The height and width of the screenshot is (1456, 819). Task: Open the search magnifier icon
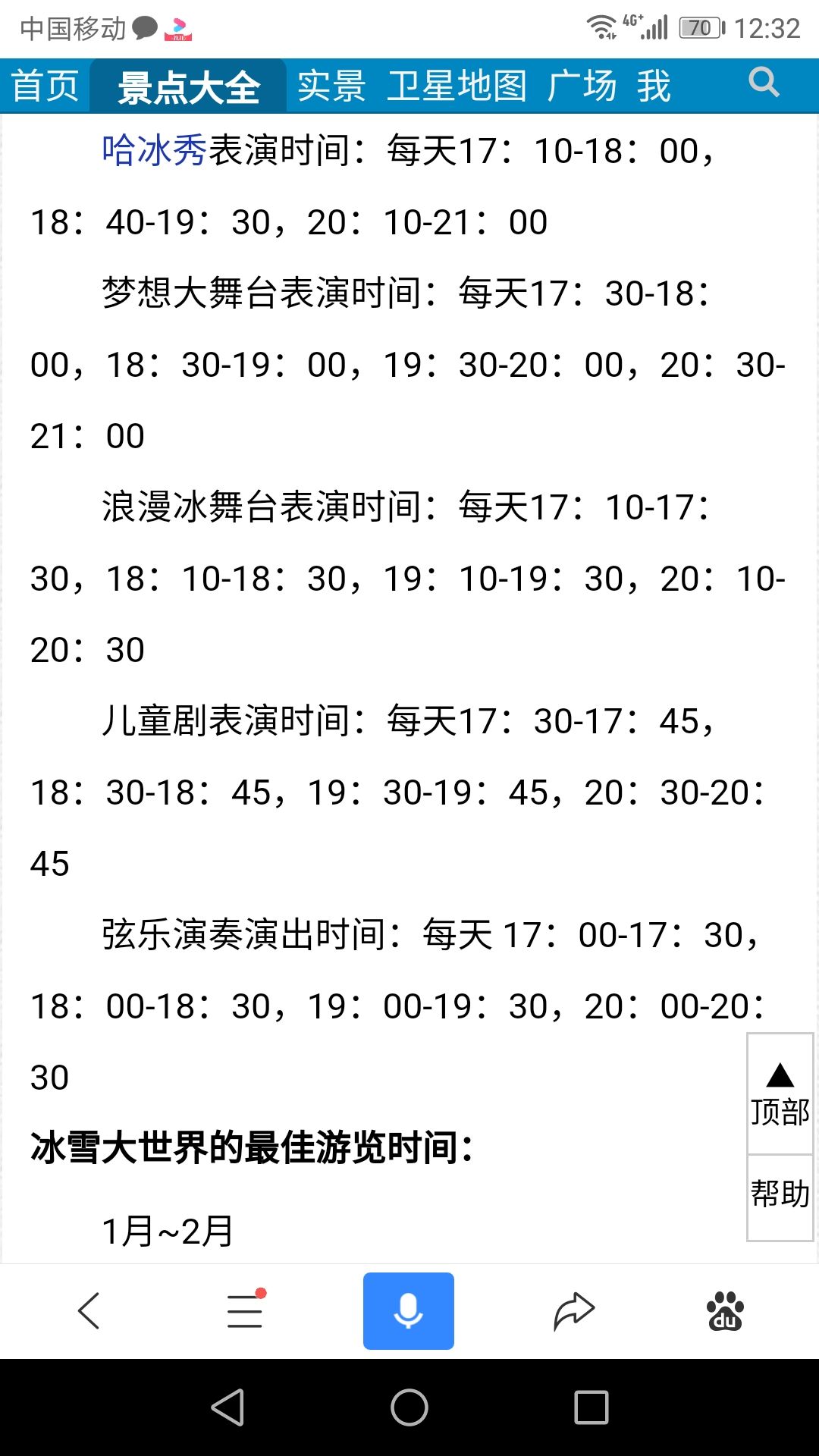[x=764, y=82]
